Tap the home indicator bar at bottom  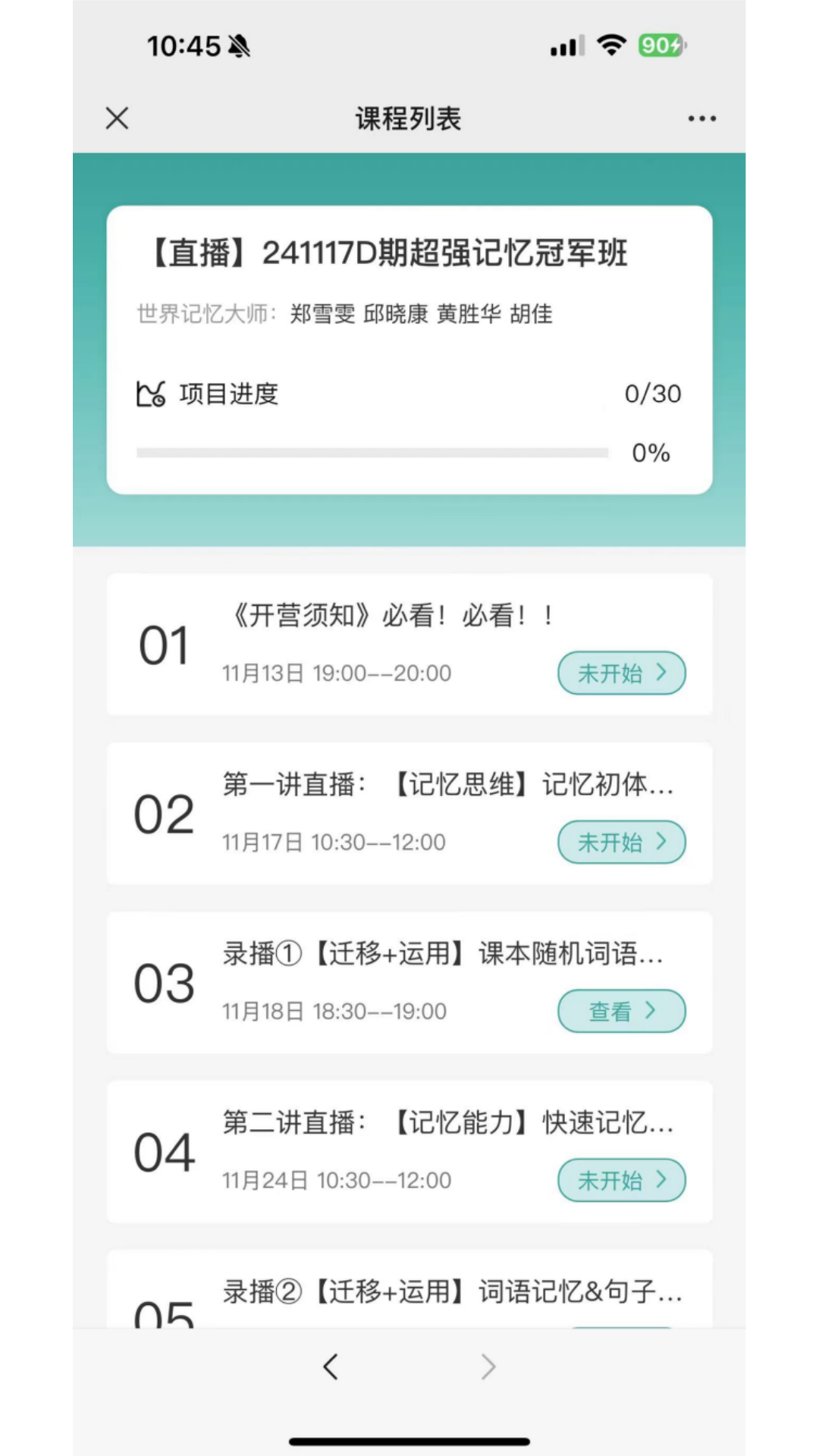[x=409, y=1439]
